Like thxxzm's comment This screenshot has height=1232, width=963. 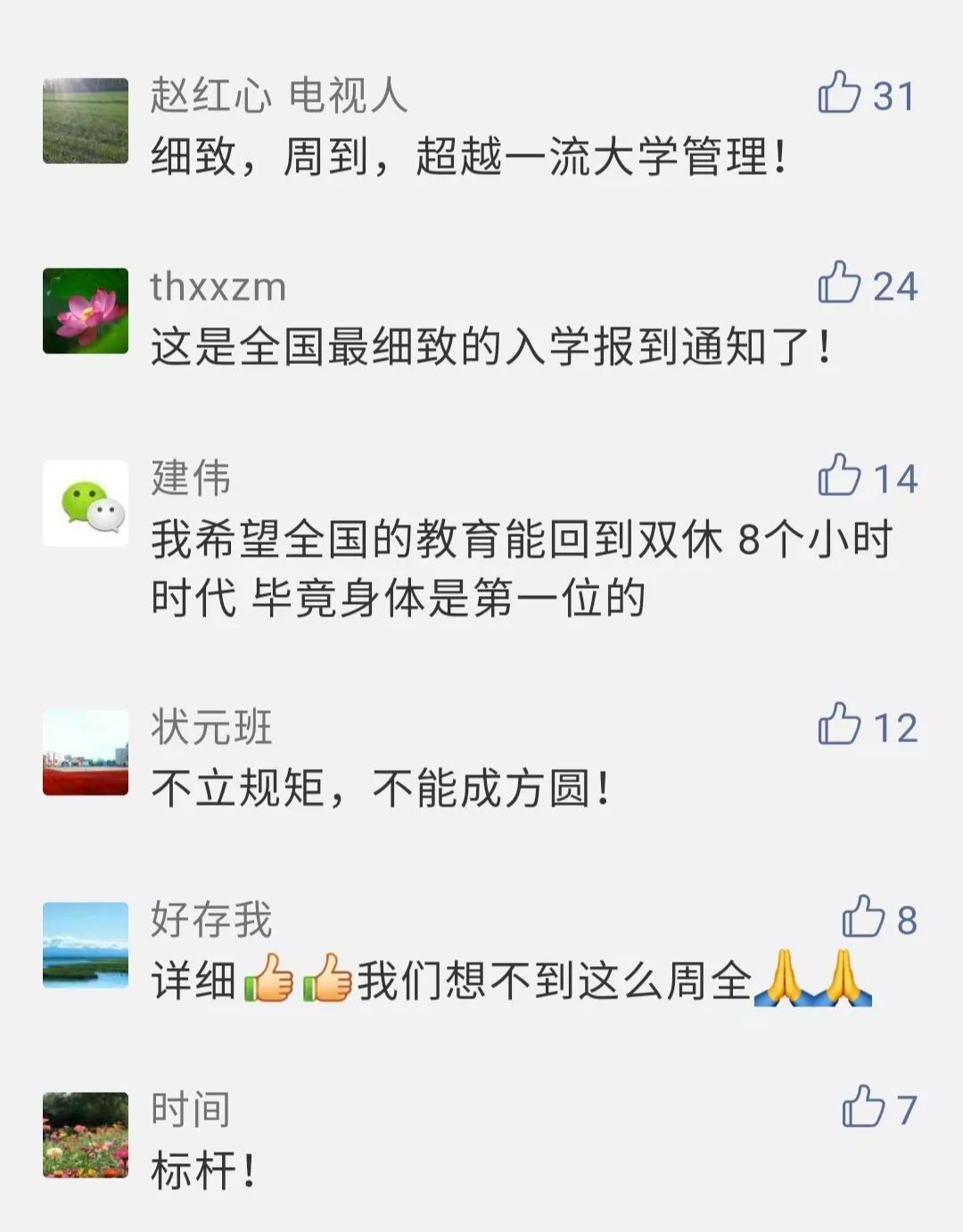click(x=839, y=283)
